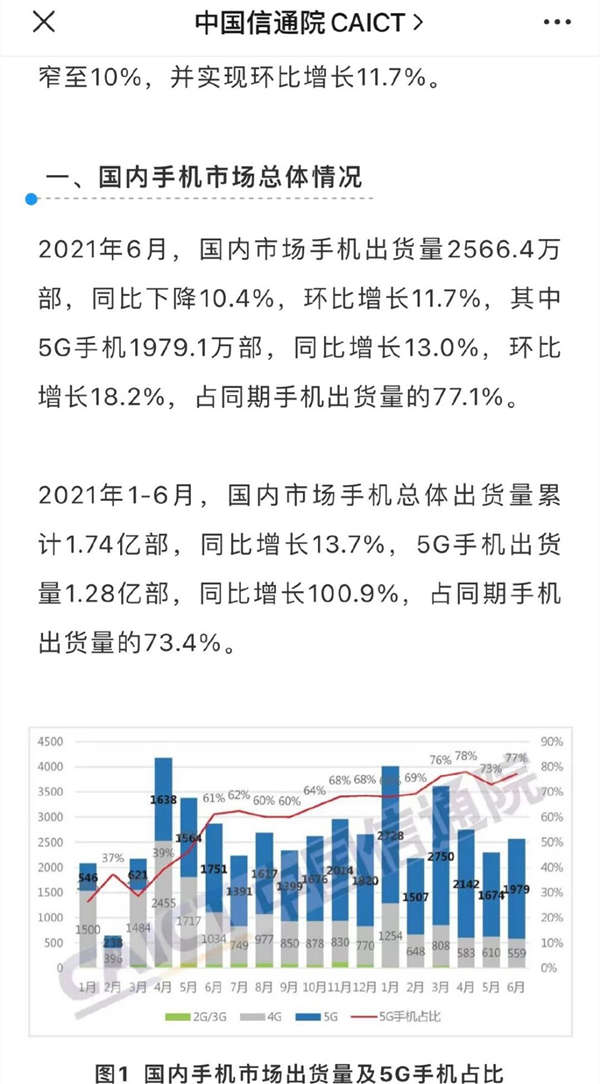Close the article with the X button
Image resolution: width=600 pixels, height=1084 pixels.
coord(44,22)
